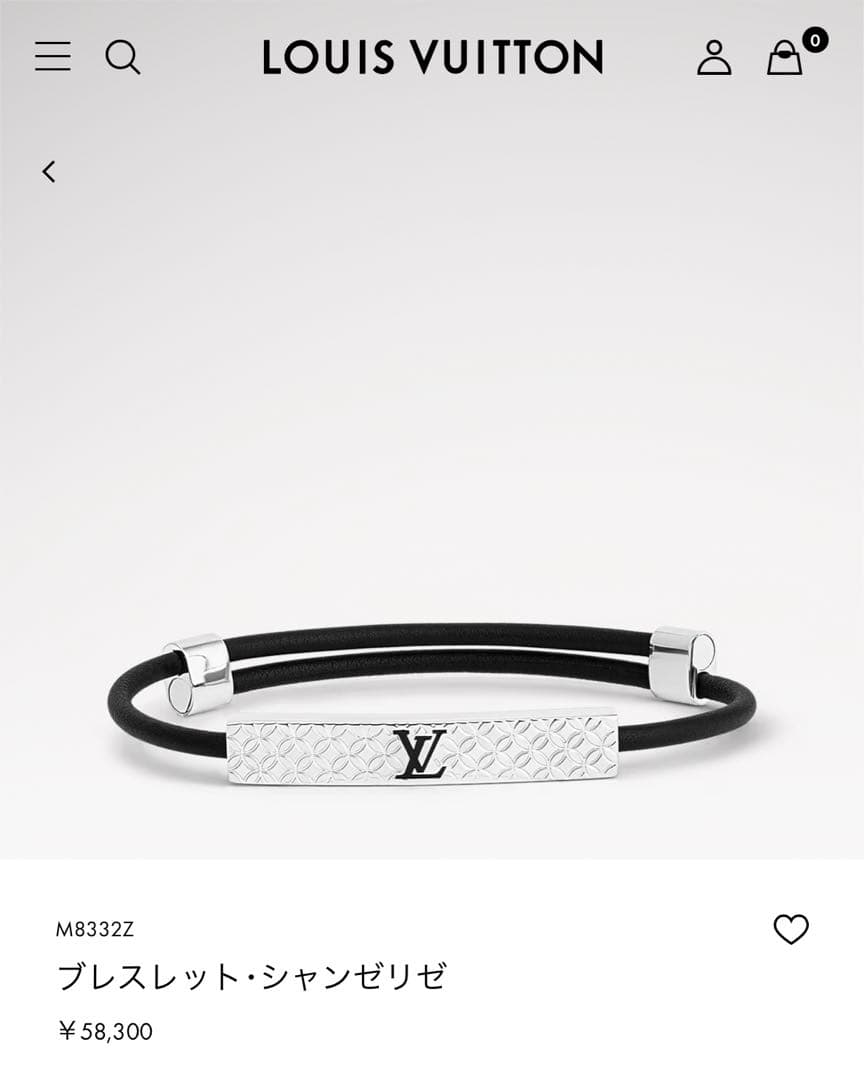The width and height of the screenshot is (864, 1080).
Task: Go to Louis Vuitton homepage via logo
Action: click(431, 58)
